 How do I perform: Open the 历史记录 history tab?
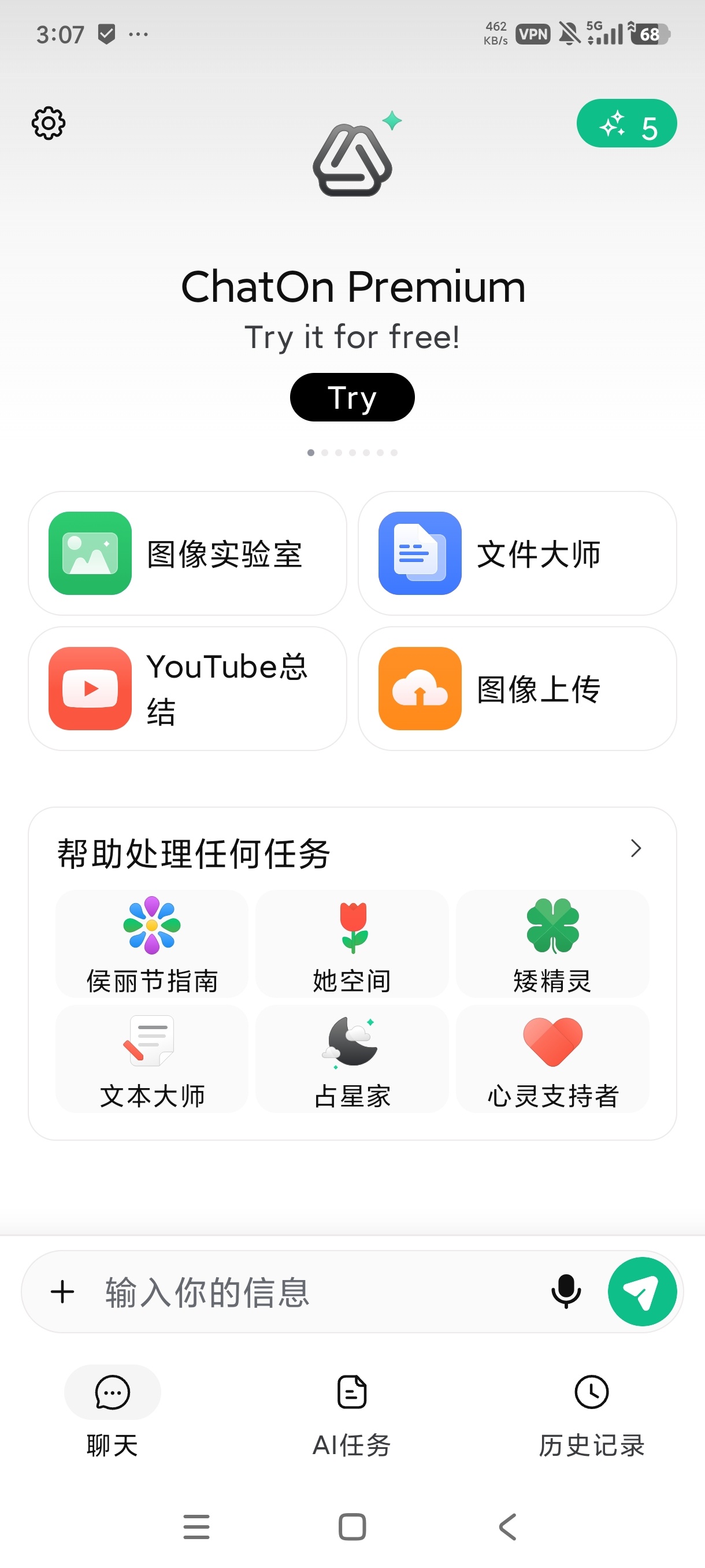pyautogui.click(x=591, y=1418)
